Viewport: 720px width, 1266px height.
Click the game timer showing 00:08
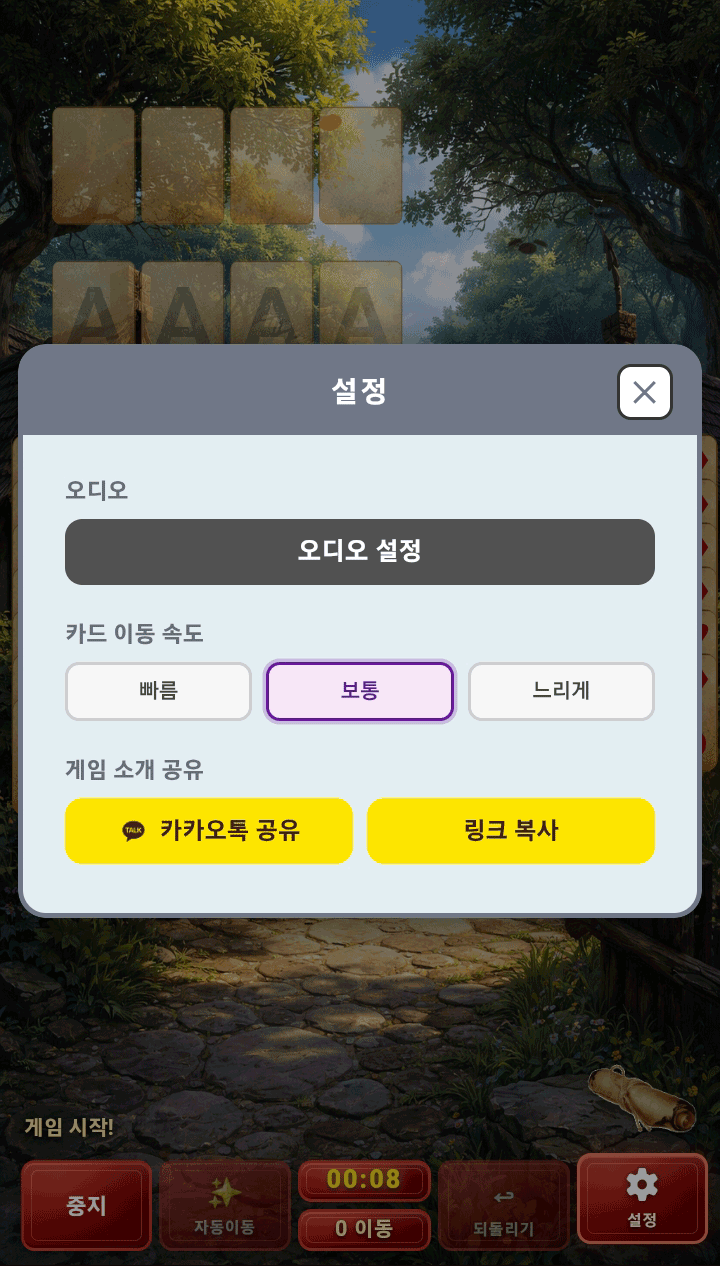[364, 1181]
